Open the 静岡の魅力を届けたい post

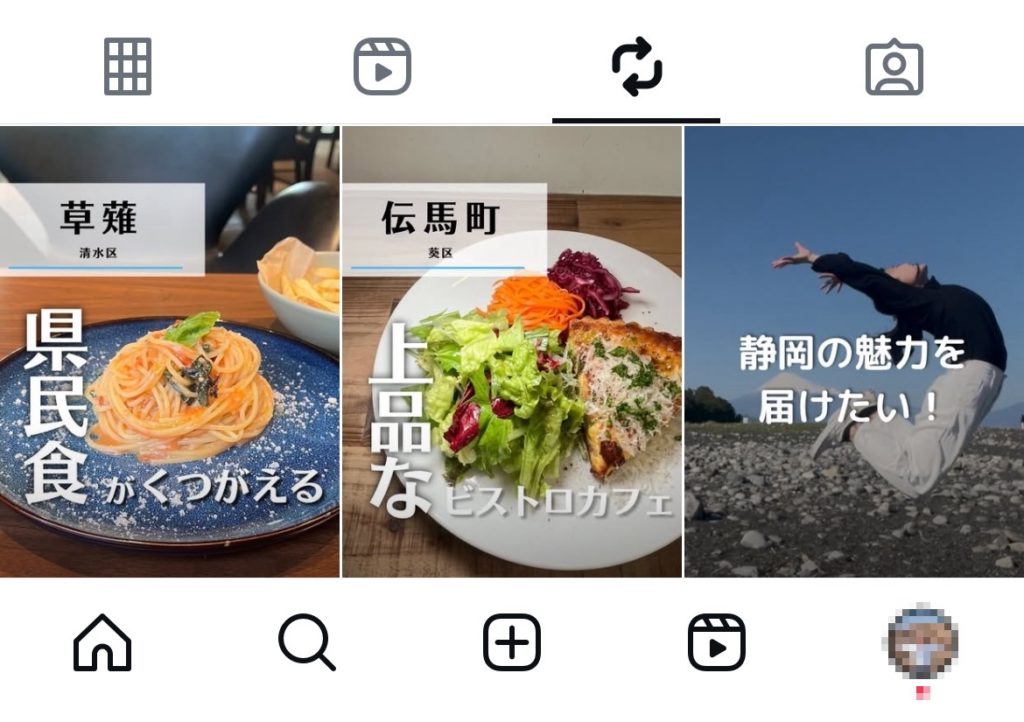click(x=854, y=352)
